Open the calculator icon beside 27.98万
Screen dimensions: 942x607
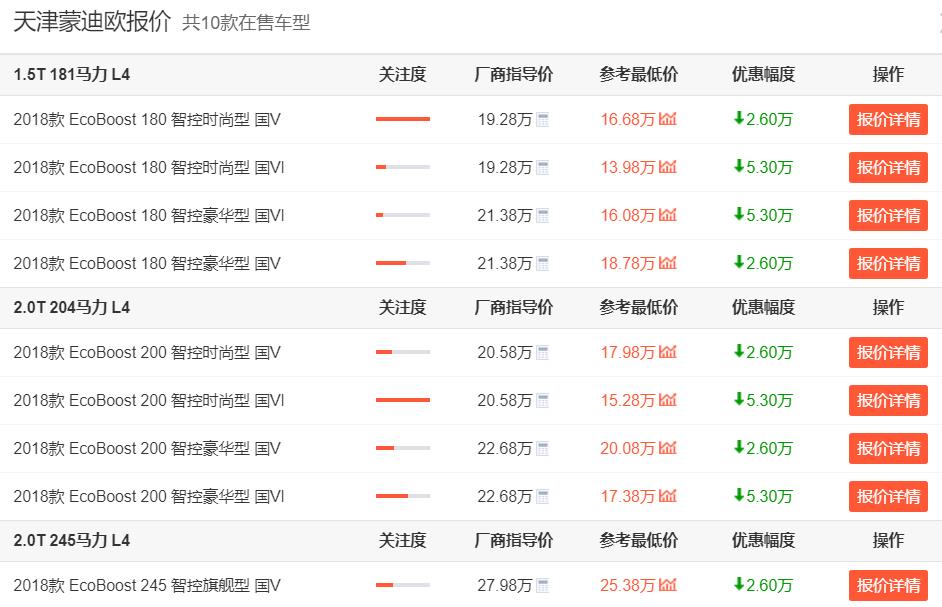pos(542,585)
